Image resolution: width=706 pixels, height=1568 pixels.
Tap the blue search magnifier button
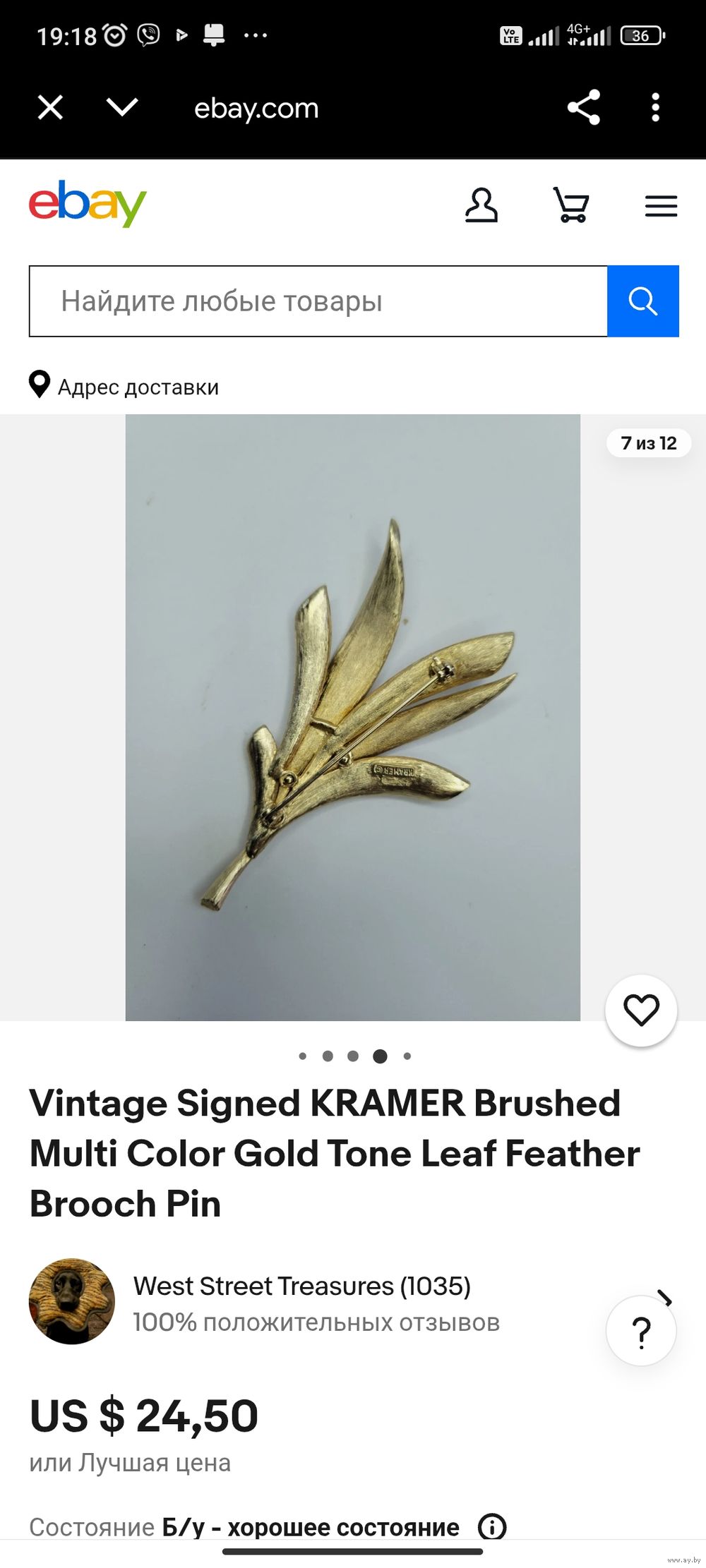(x=642, y=301)
